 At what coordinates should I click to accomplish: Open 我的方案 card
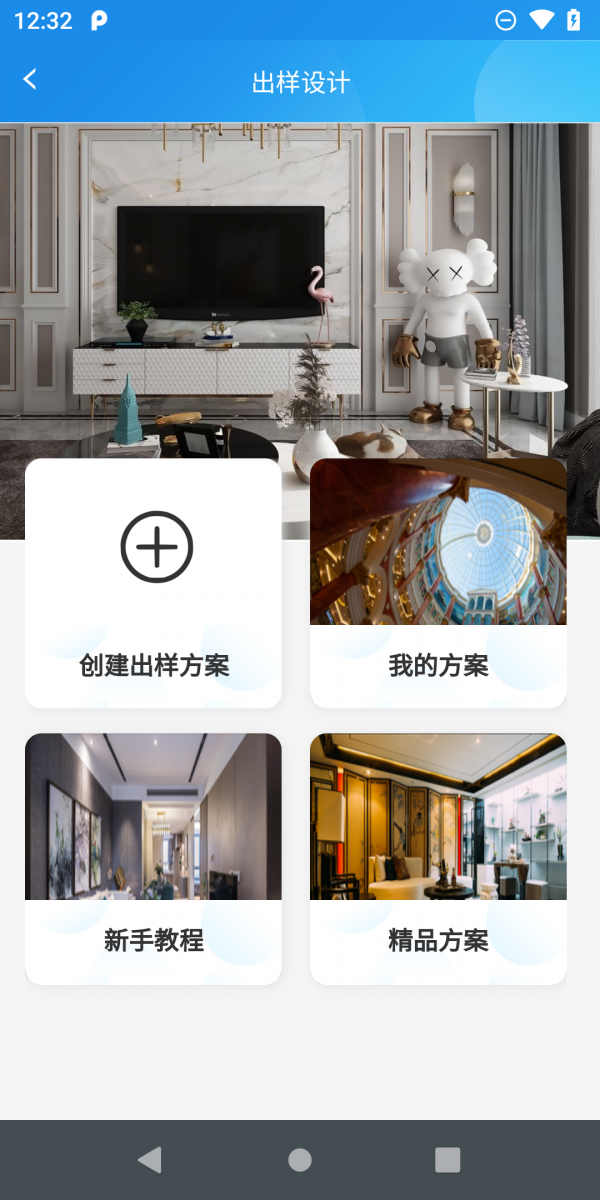click(438, 583)
